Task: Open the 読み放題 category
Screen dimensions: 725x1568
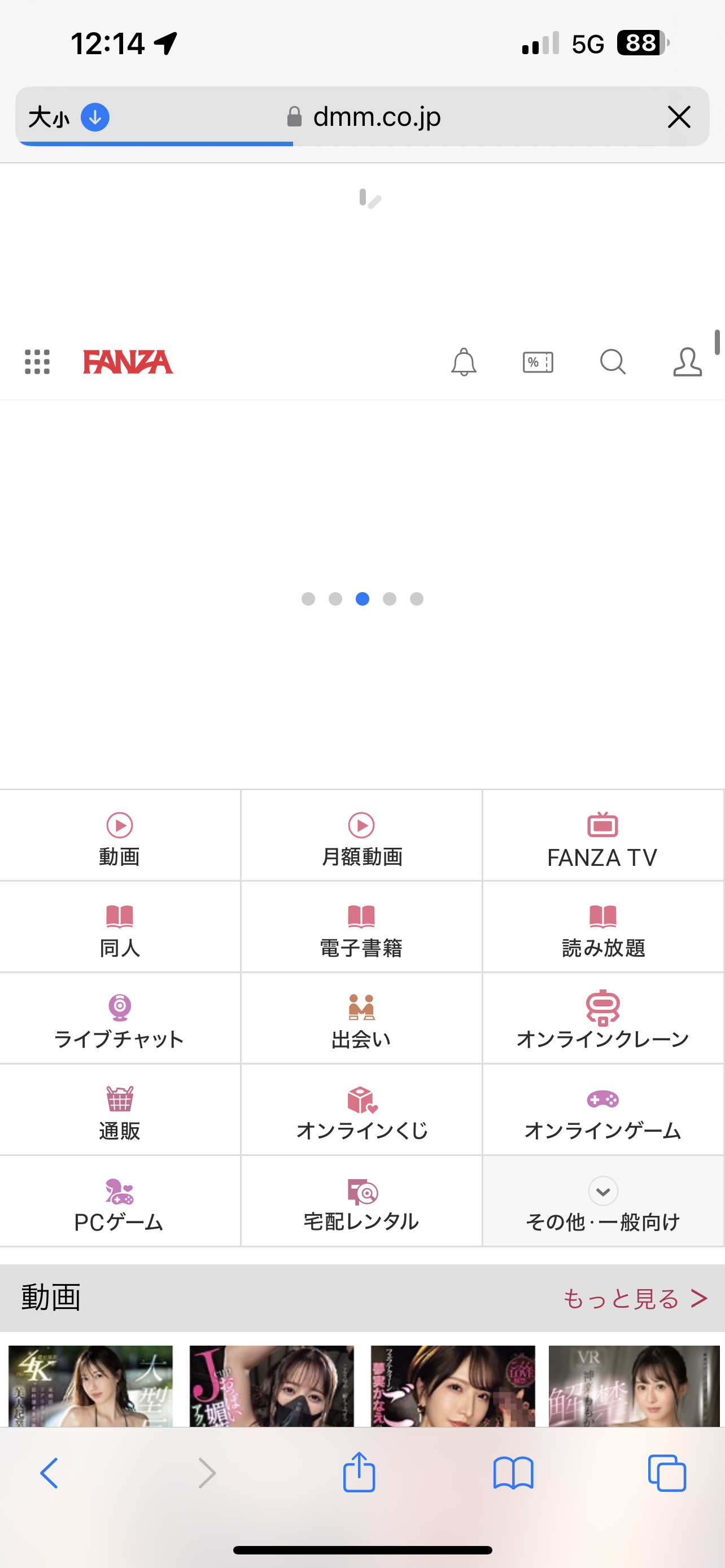Action: point(602,926)
